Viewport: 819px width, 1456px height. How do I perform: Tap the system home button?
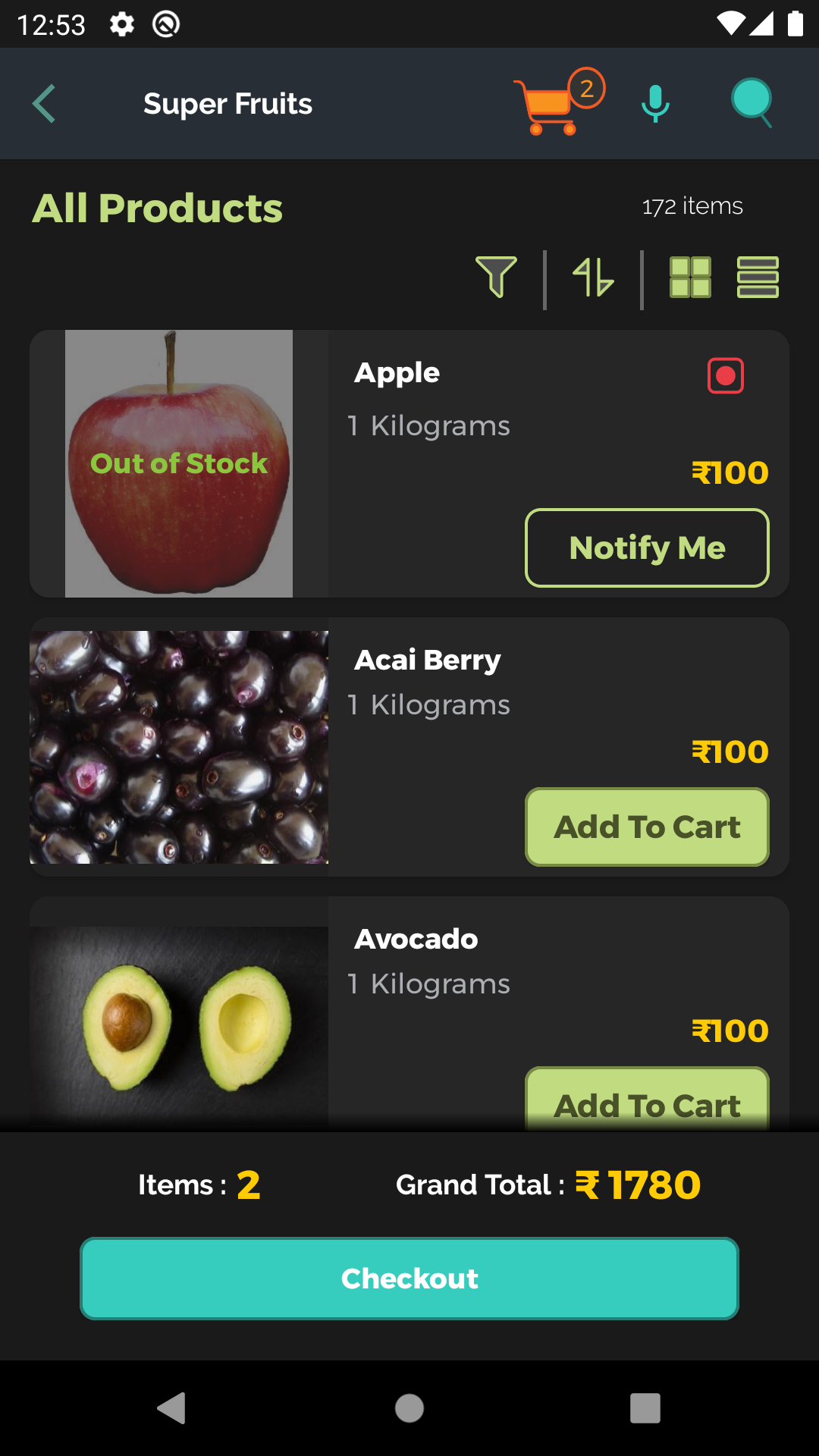(409, 1408)
